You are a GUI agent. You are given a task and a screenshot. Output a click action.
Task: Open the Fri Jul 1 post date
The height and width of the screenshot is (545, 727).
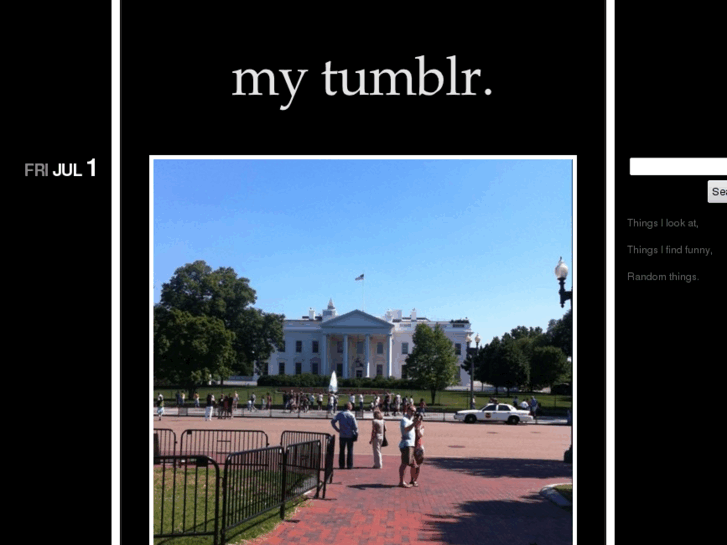pos(60,169)
